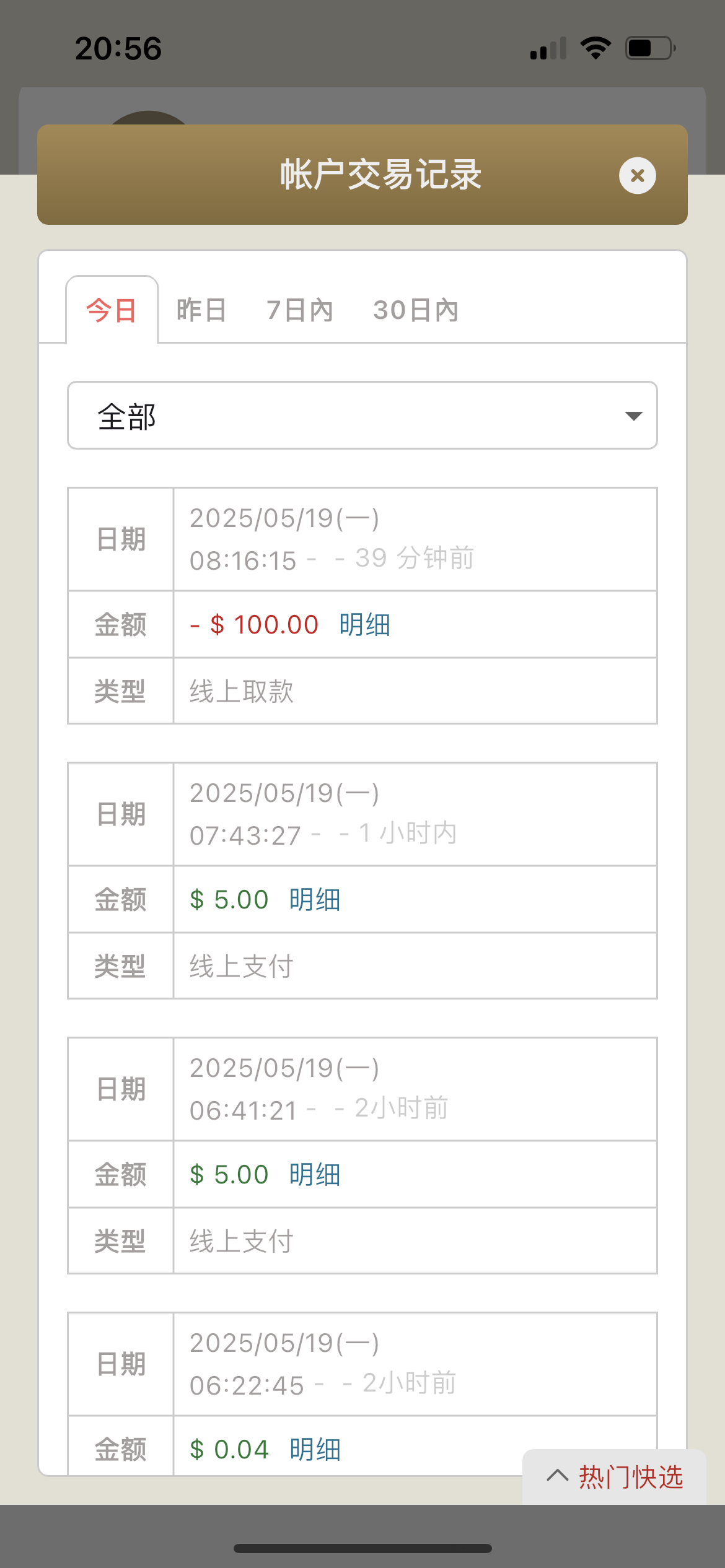Image resolution: width=725 pixels, height=1568 pixels.
Task: Select the 今日 tab
Action: pyautogui.click(x=112, y=310)
